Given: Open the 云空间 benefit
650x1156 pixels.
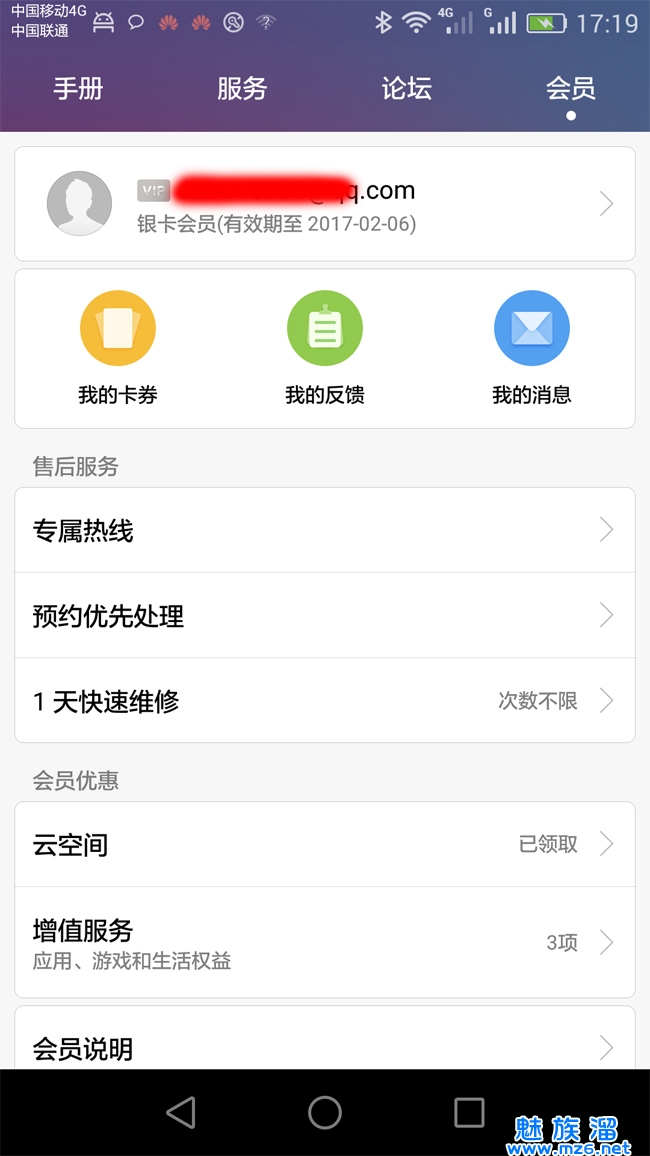Looking at the screenshot, I should [325, 844].
